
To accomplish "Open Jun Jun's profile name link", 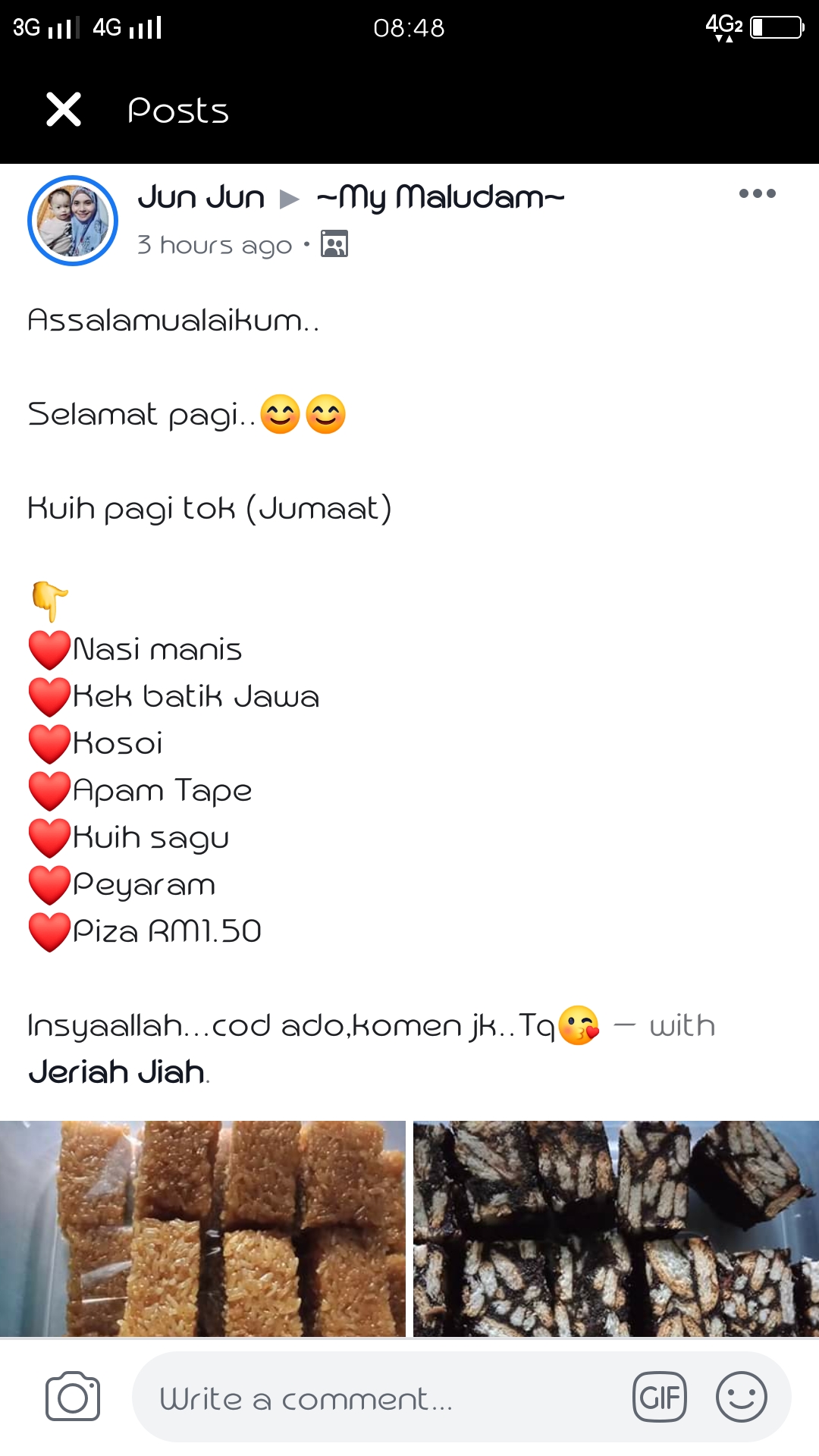I will [x=201, y=198].
